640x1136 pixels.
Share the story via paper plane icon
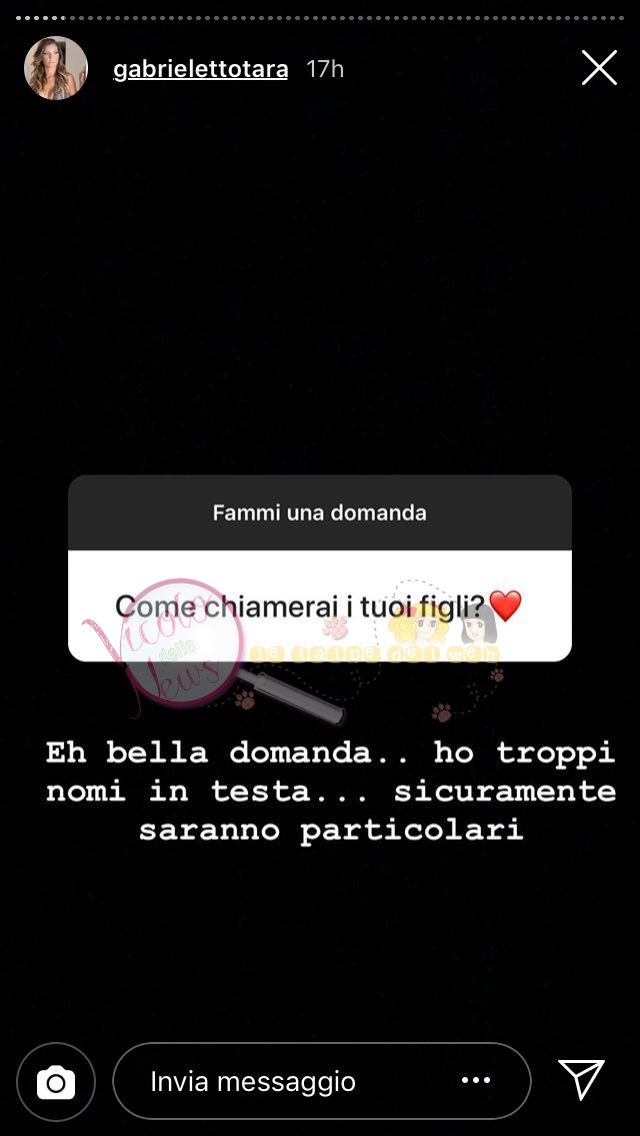click(x=582, y=1080)
